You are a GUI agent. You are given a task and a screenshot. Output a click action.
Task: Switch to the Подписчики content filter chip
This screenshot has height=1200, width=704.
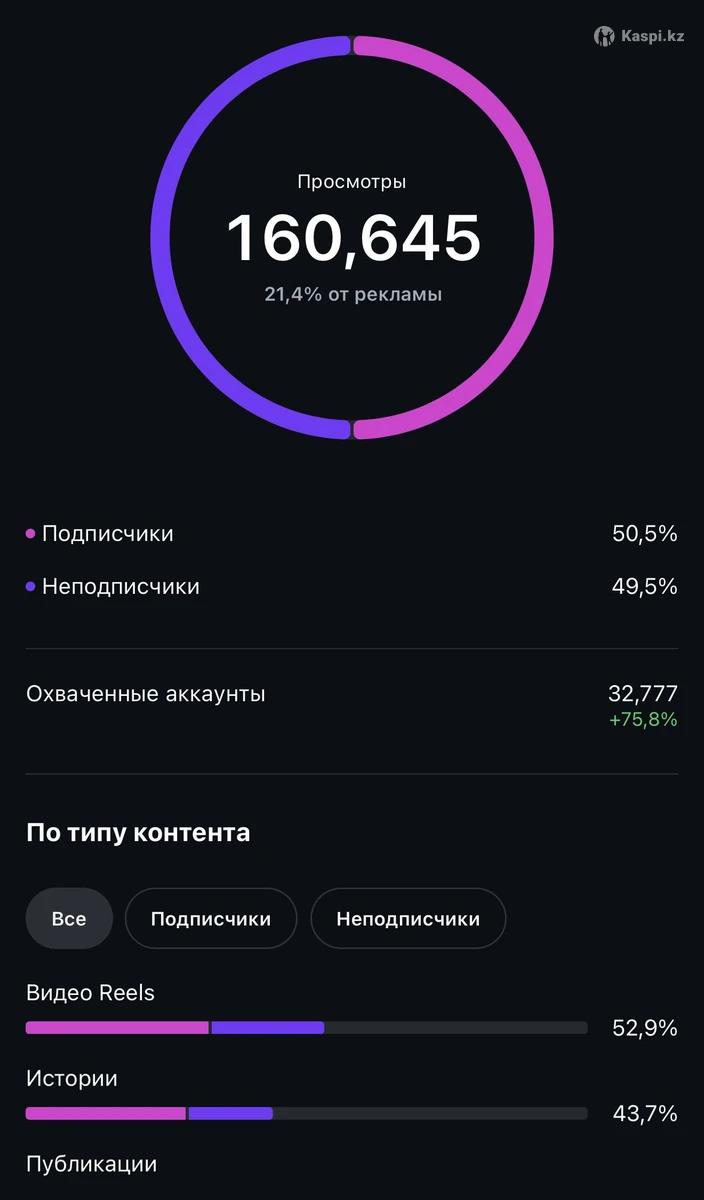[211, 918]
